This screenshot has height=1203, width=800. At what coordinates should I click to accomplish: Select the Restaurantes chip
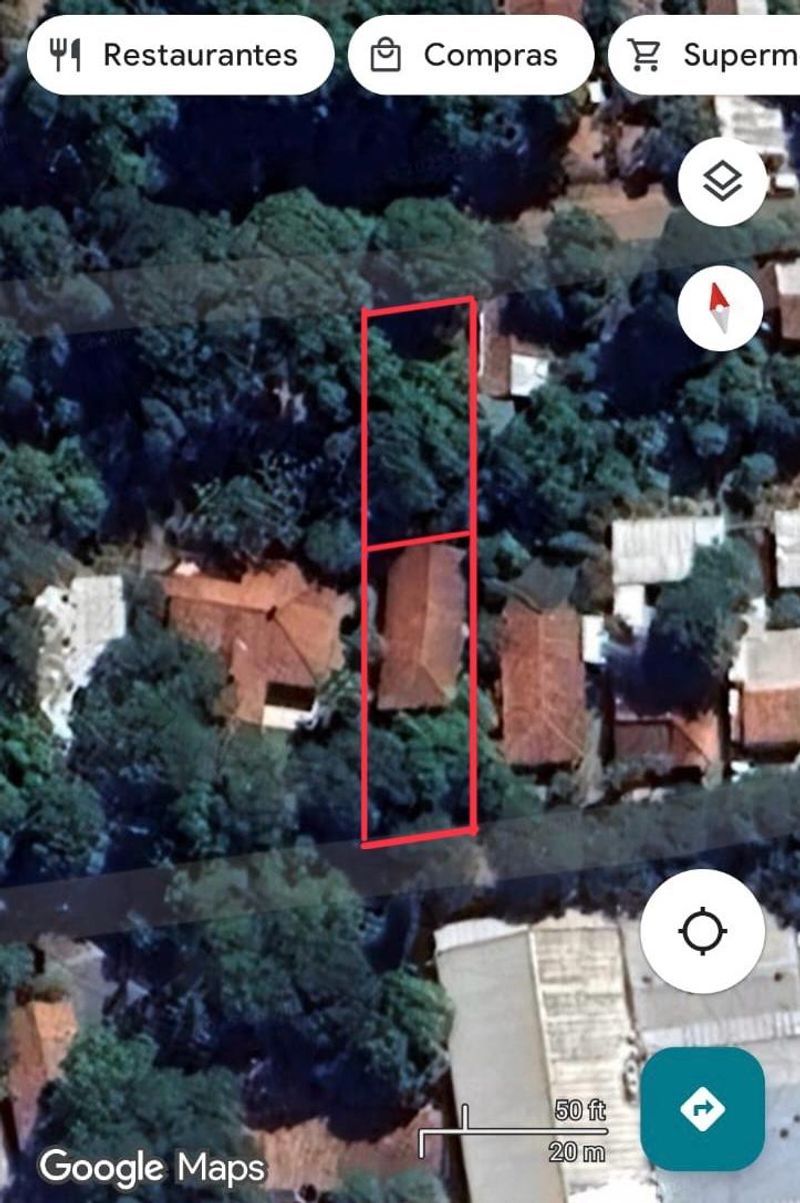tap(180, 55)
